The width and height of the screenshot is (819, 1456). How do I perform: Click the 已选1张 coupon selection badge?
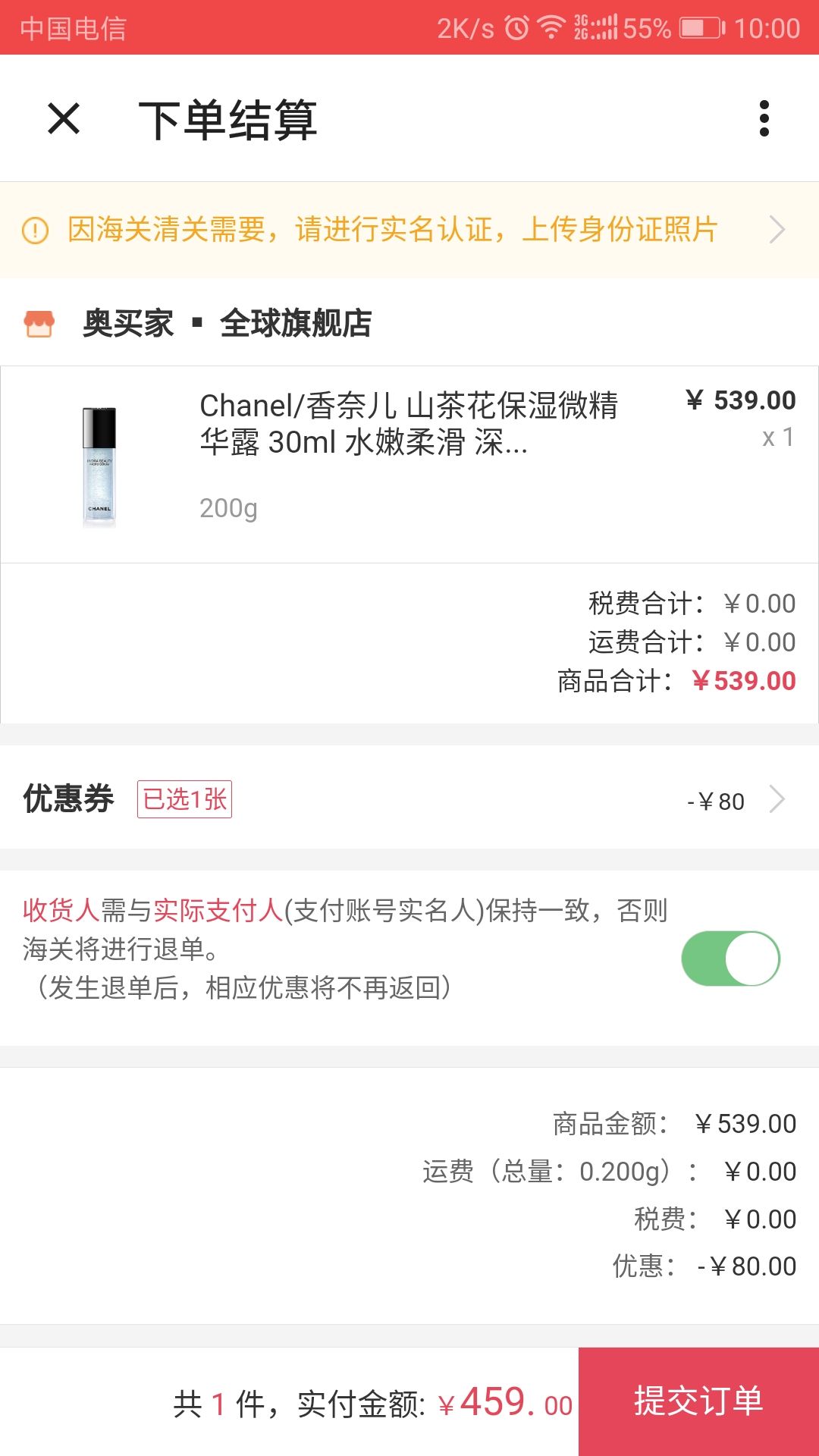[184, 800]
